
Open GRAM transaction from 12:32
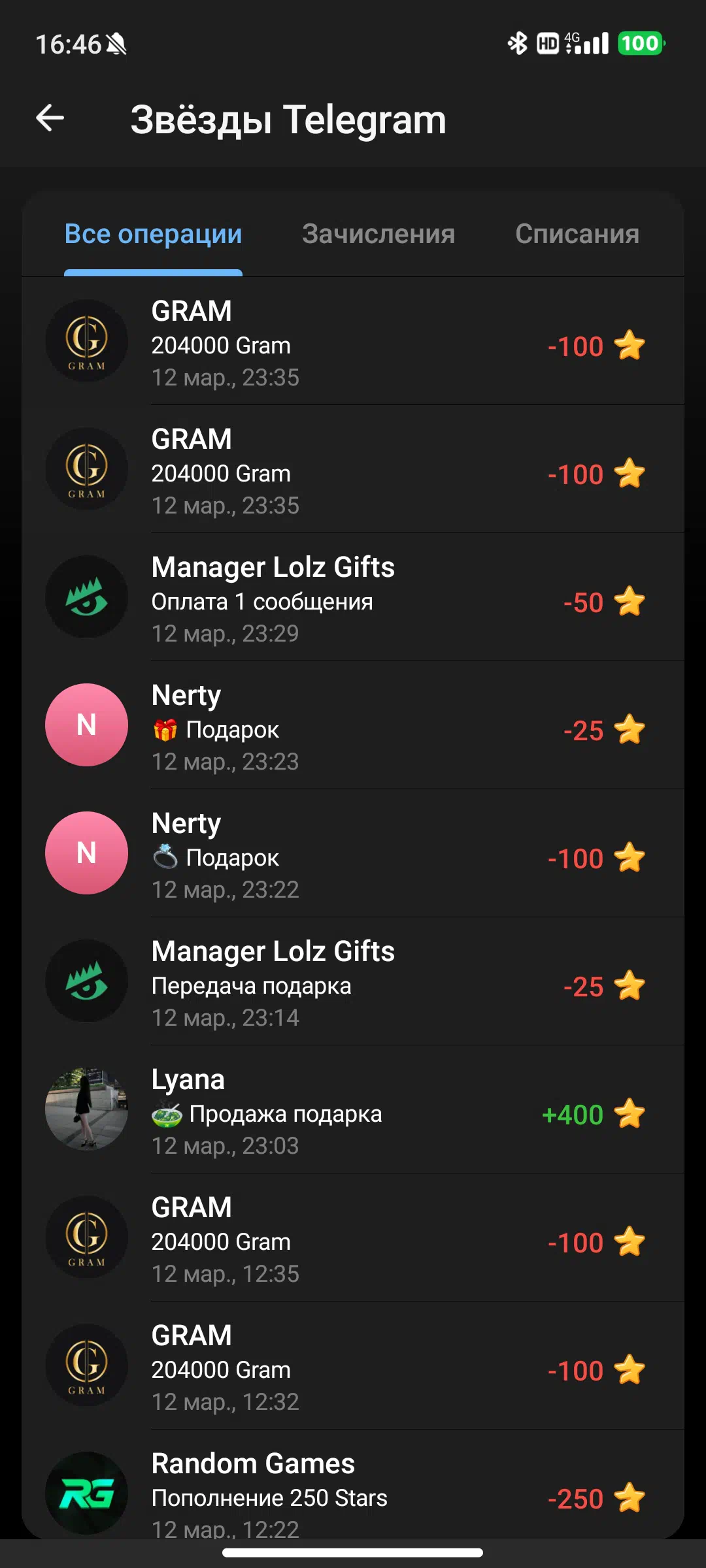pyautogui.click(x=353, y=1367)
